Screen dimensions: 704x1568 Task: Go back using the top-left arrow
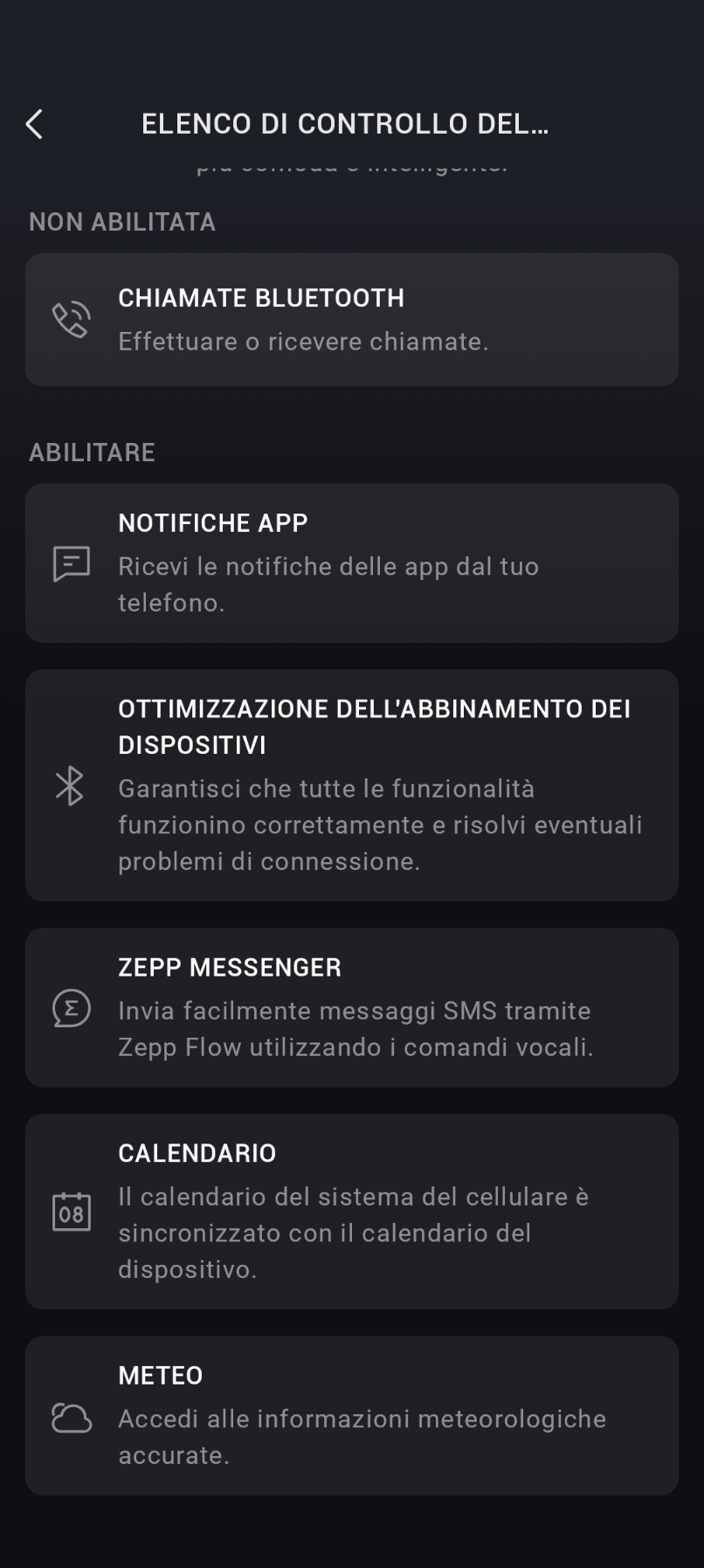click(x=35, y=124)
